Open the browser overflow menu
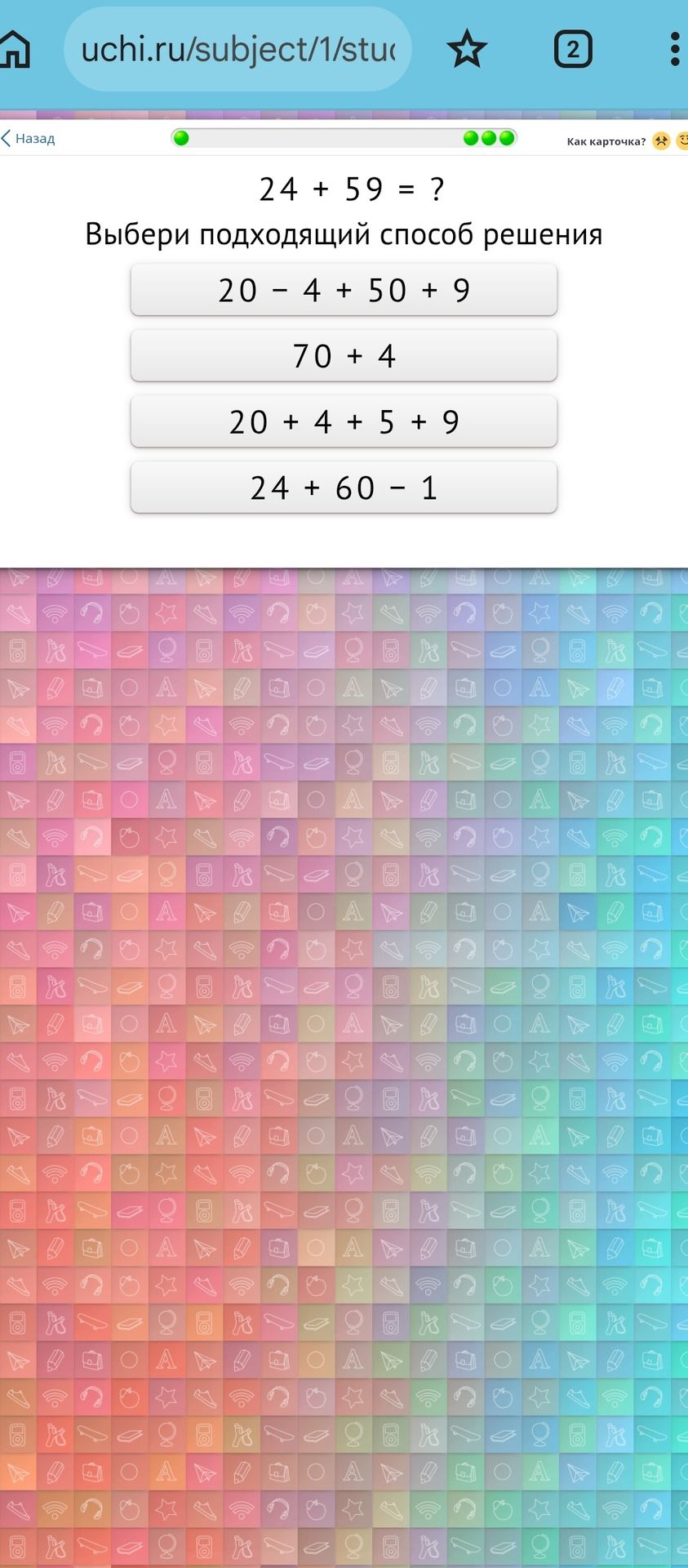Viewport: 688px width, 1568px height. [x=674, y=49]
